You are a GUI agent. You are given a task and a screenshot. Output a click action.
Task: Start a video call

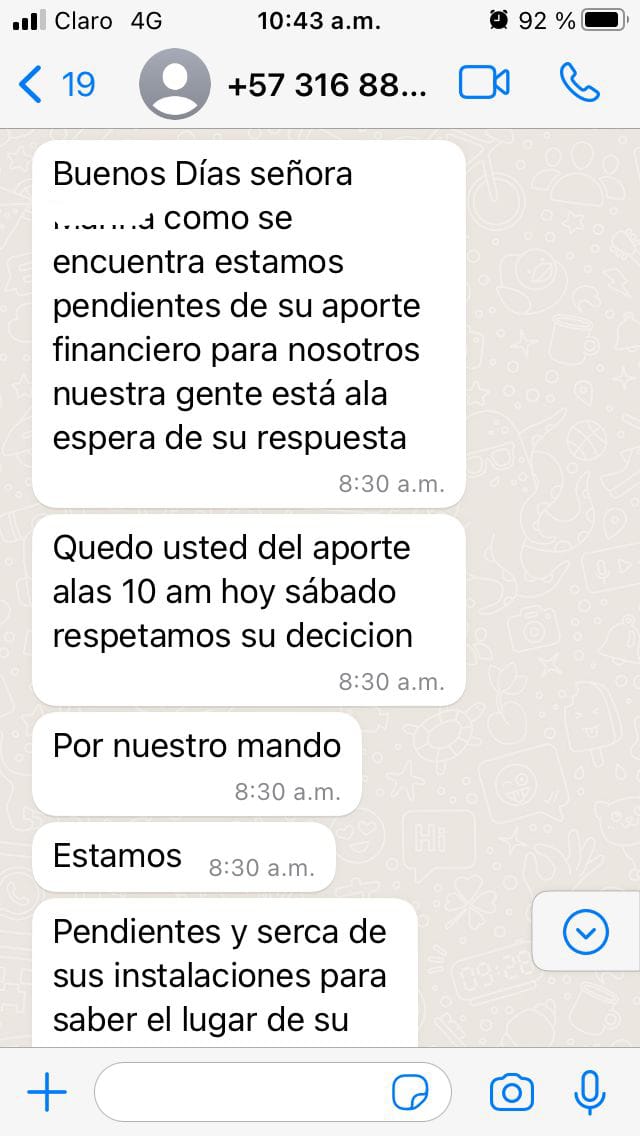pos(484,84)
